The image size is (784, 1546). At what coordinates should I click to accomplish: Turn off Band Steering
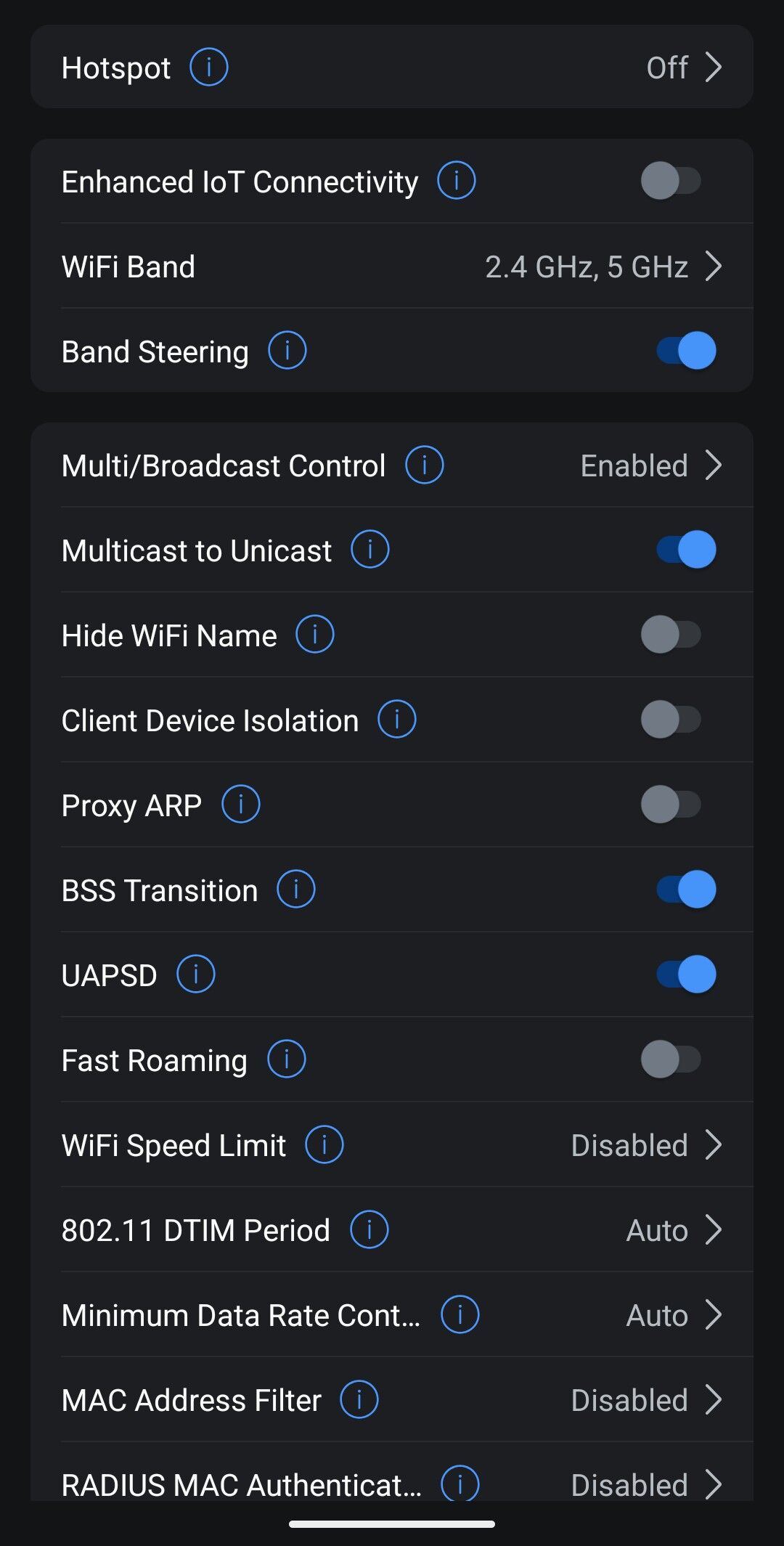pyautogui.click(x=686, y=351)
